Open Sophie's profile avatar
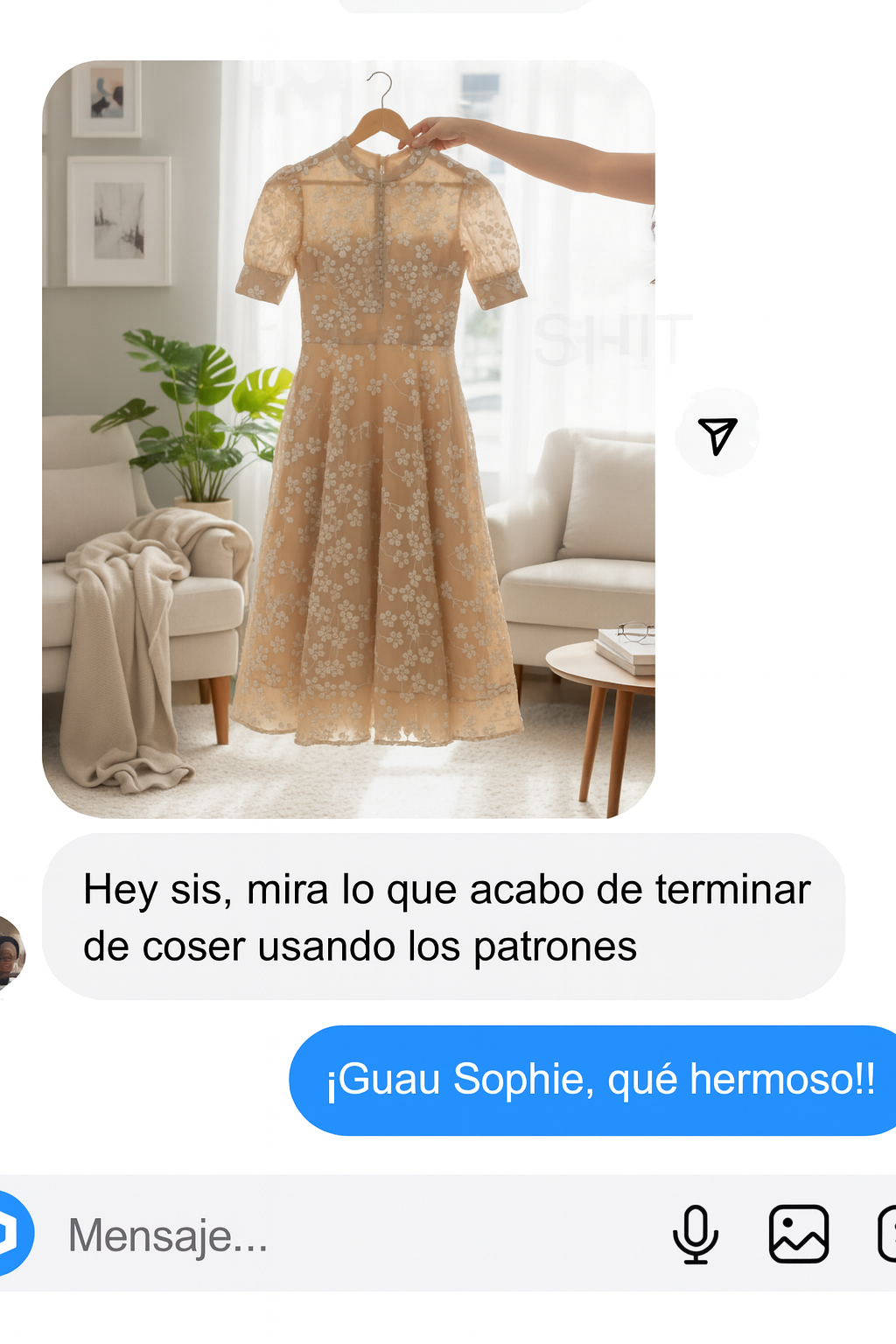 [10, 954]
